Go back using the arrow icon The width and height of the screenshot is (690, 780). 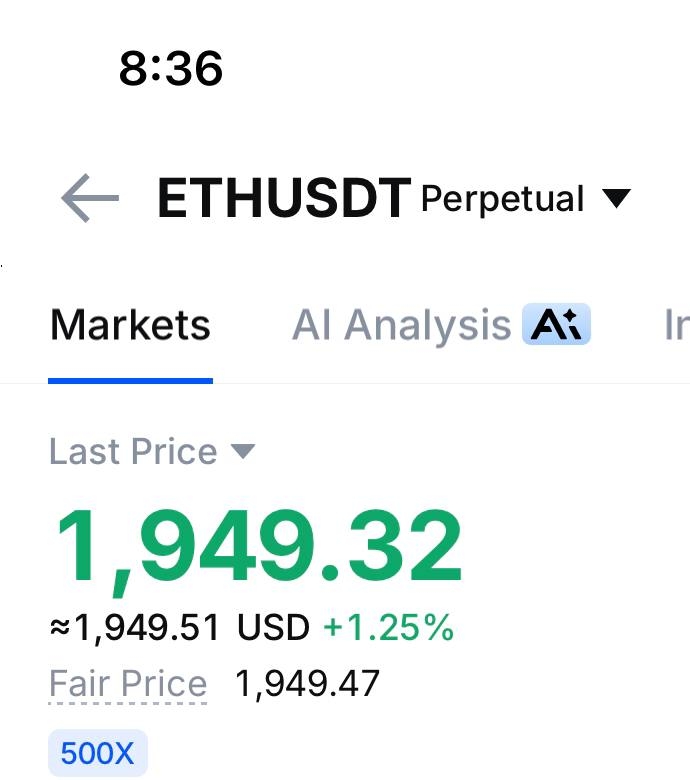click(90, 198)
